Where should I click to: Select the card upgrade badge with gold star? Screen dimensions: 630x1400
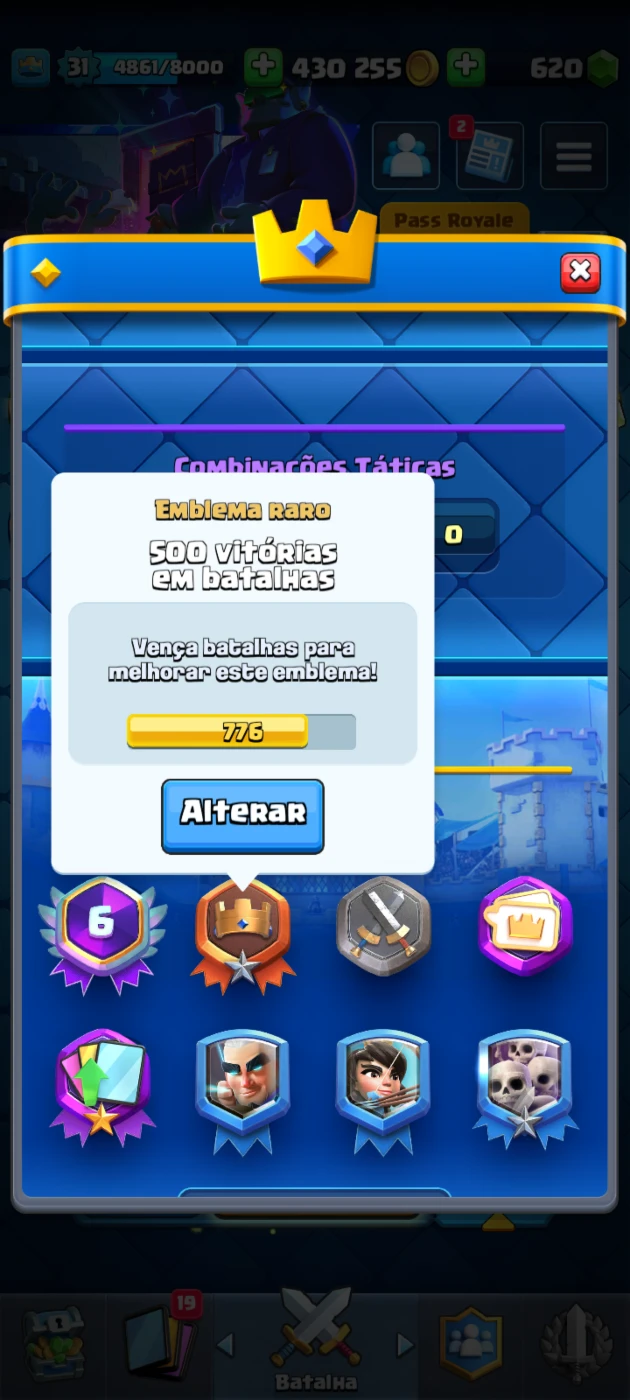click(x=101, y=1087)
